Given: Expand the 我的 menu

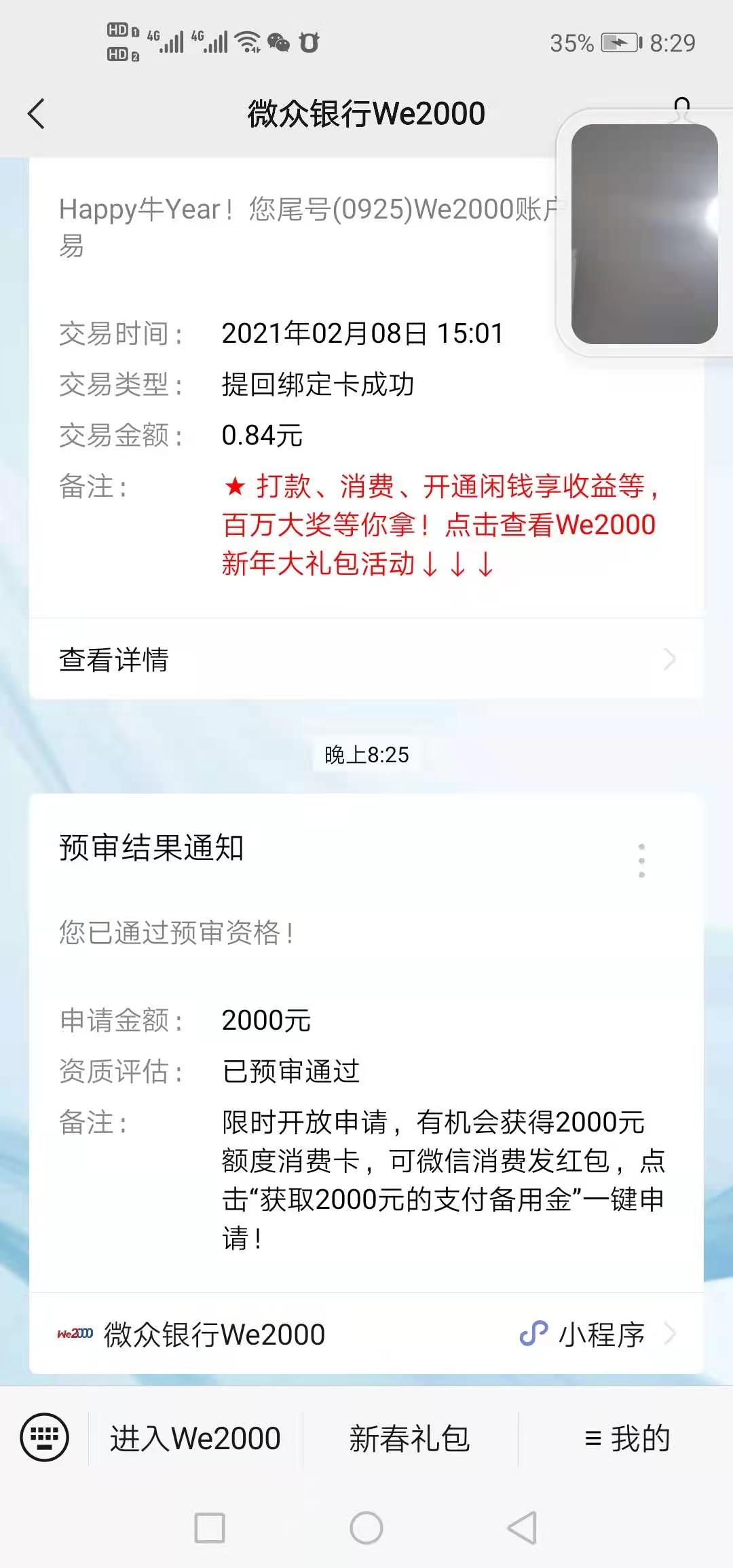Looking at the screenshot, I should pos(627,1438).
